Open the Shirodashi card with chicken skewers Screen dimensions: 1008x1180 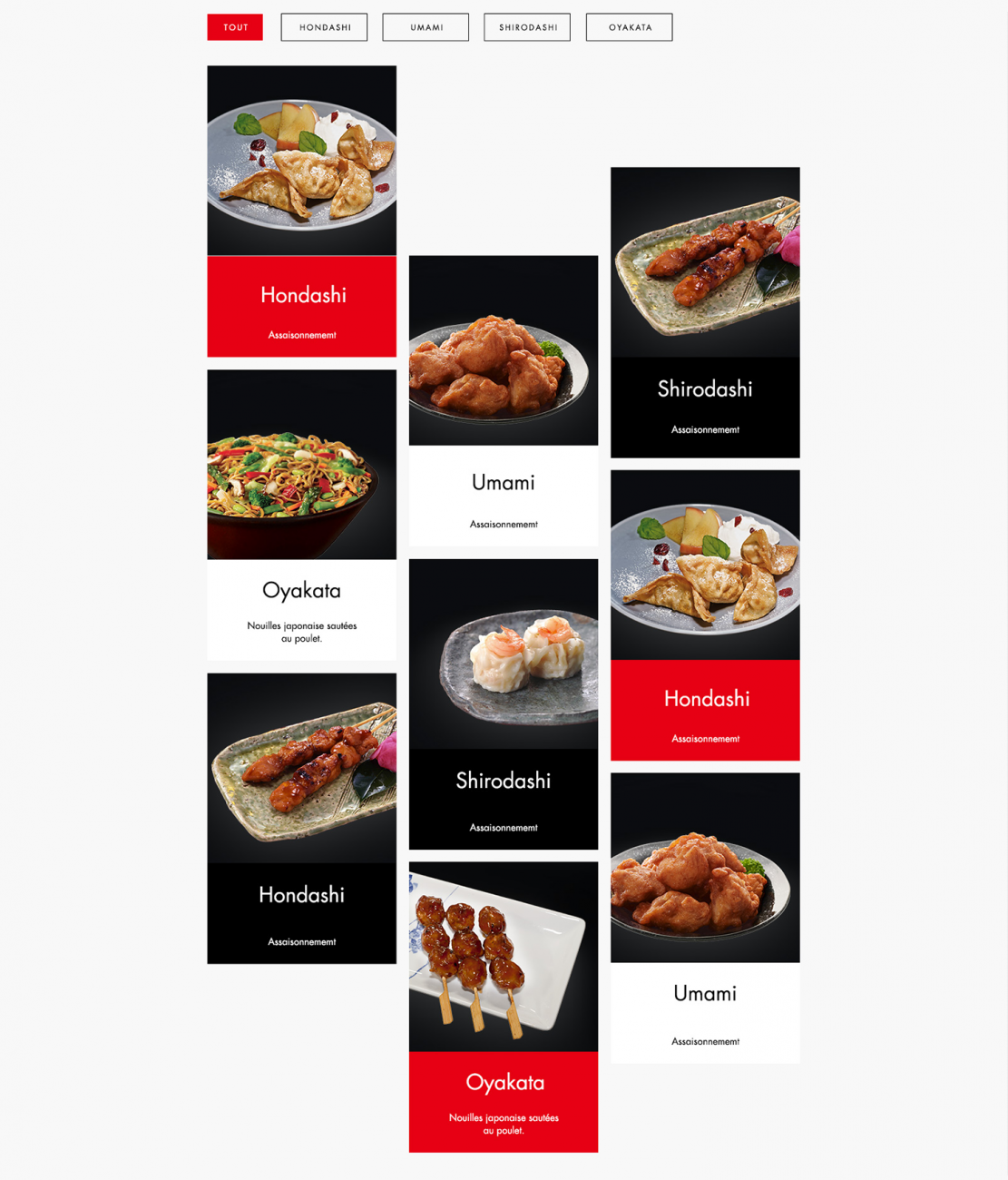705,312
